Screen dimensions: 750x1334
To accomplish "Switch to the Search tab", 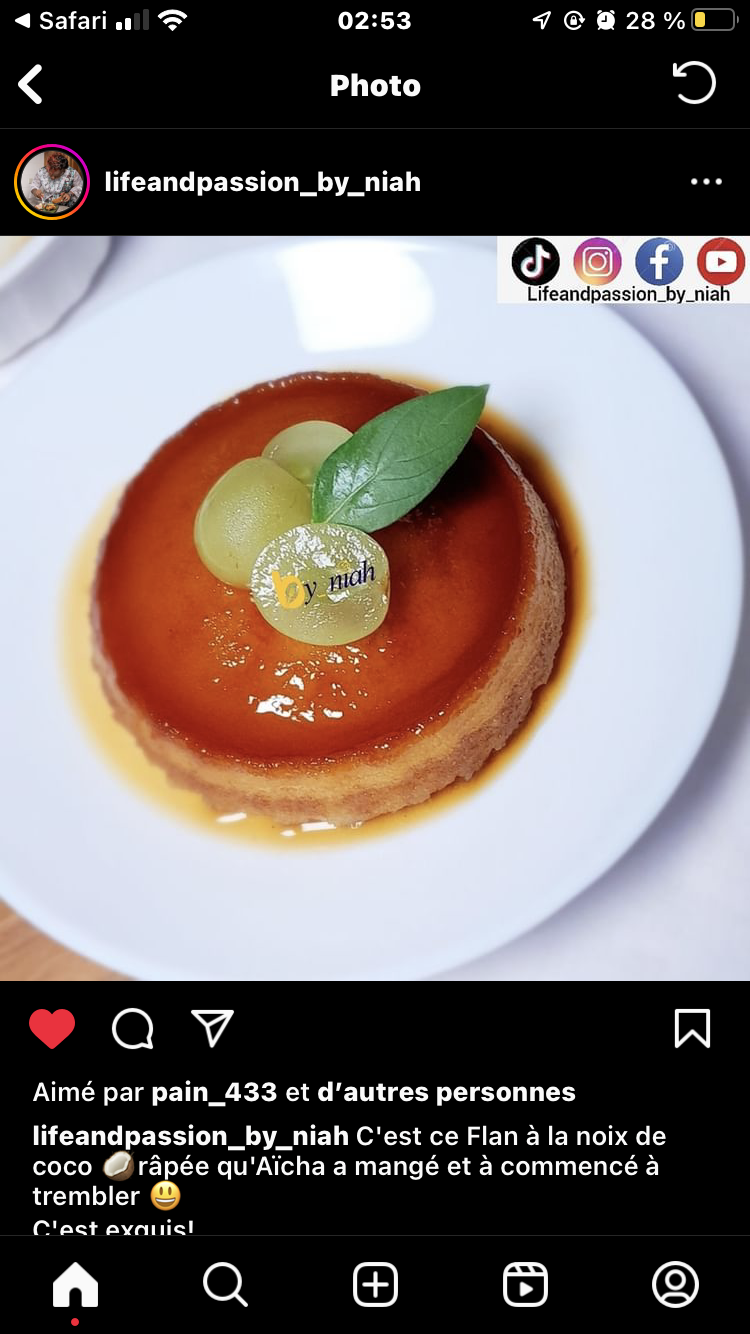I will point(225,1285).
